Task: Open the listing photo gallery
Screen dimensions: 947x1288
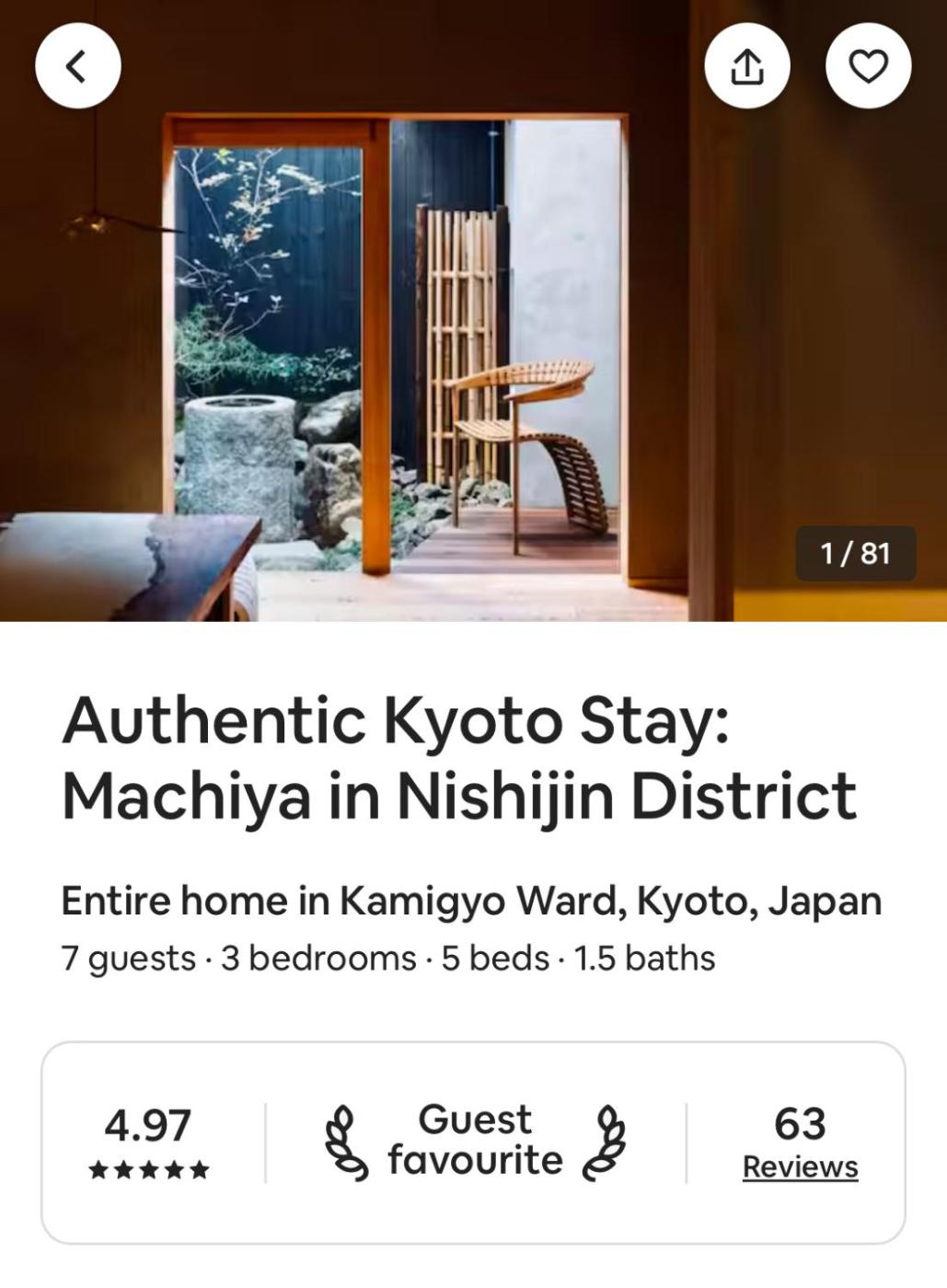Action: (473, 350)
